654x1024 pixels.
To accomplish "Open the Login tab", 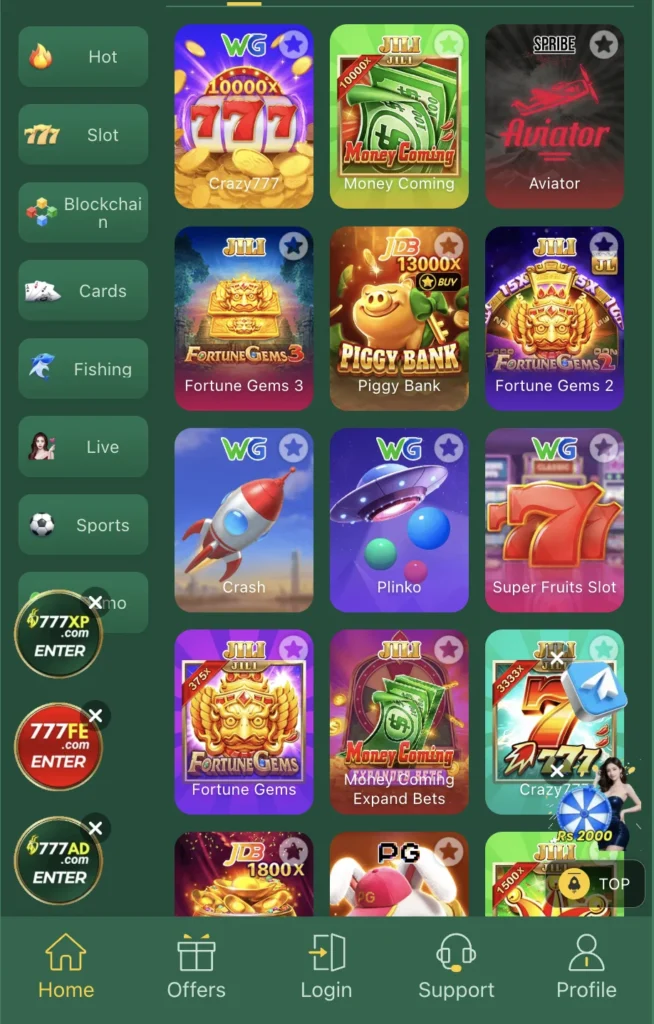I will click(326, 968).
